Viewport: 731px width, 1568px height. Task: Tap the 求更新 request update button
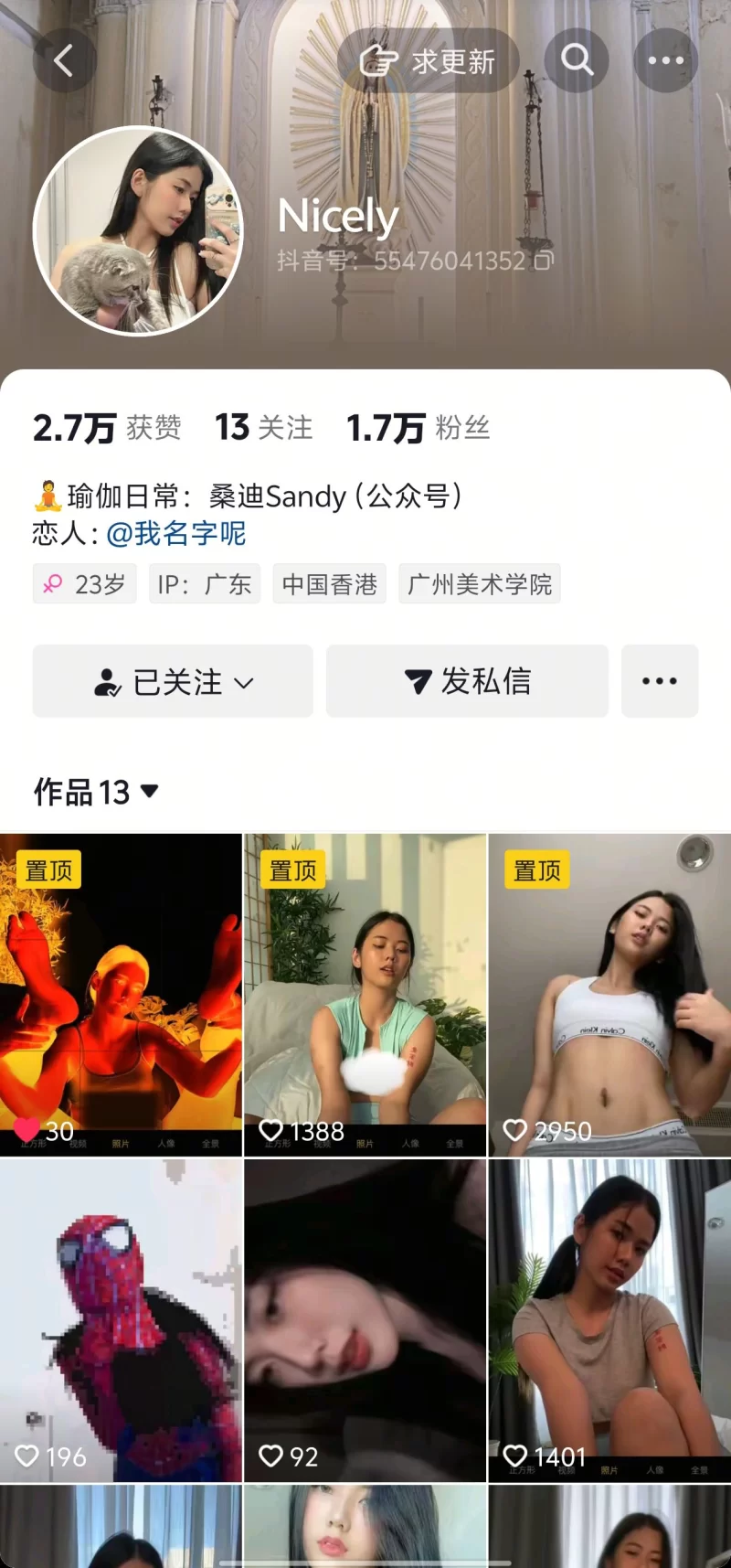coord(428,61)
